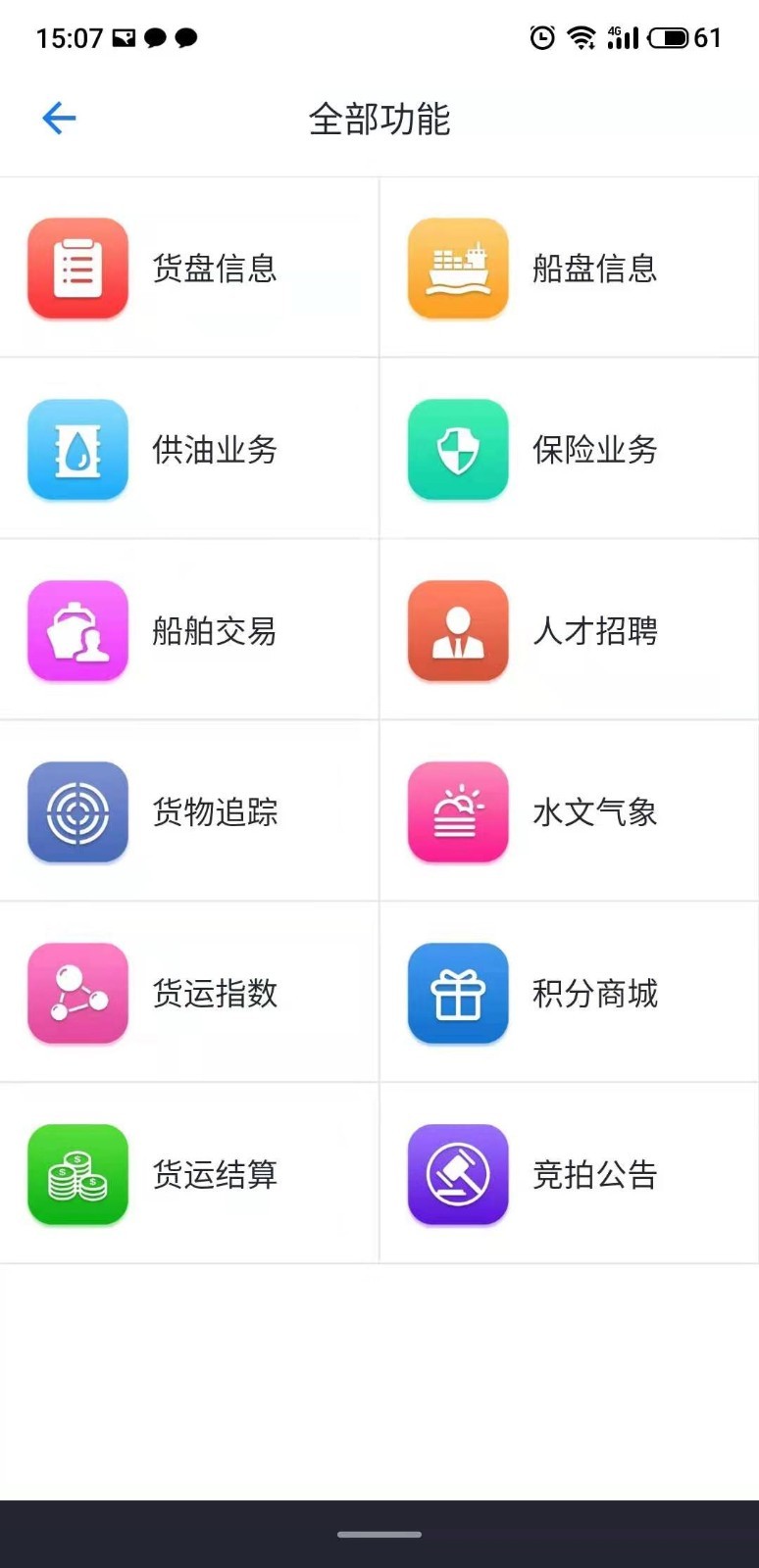Go back using the blue arrow

59,119
